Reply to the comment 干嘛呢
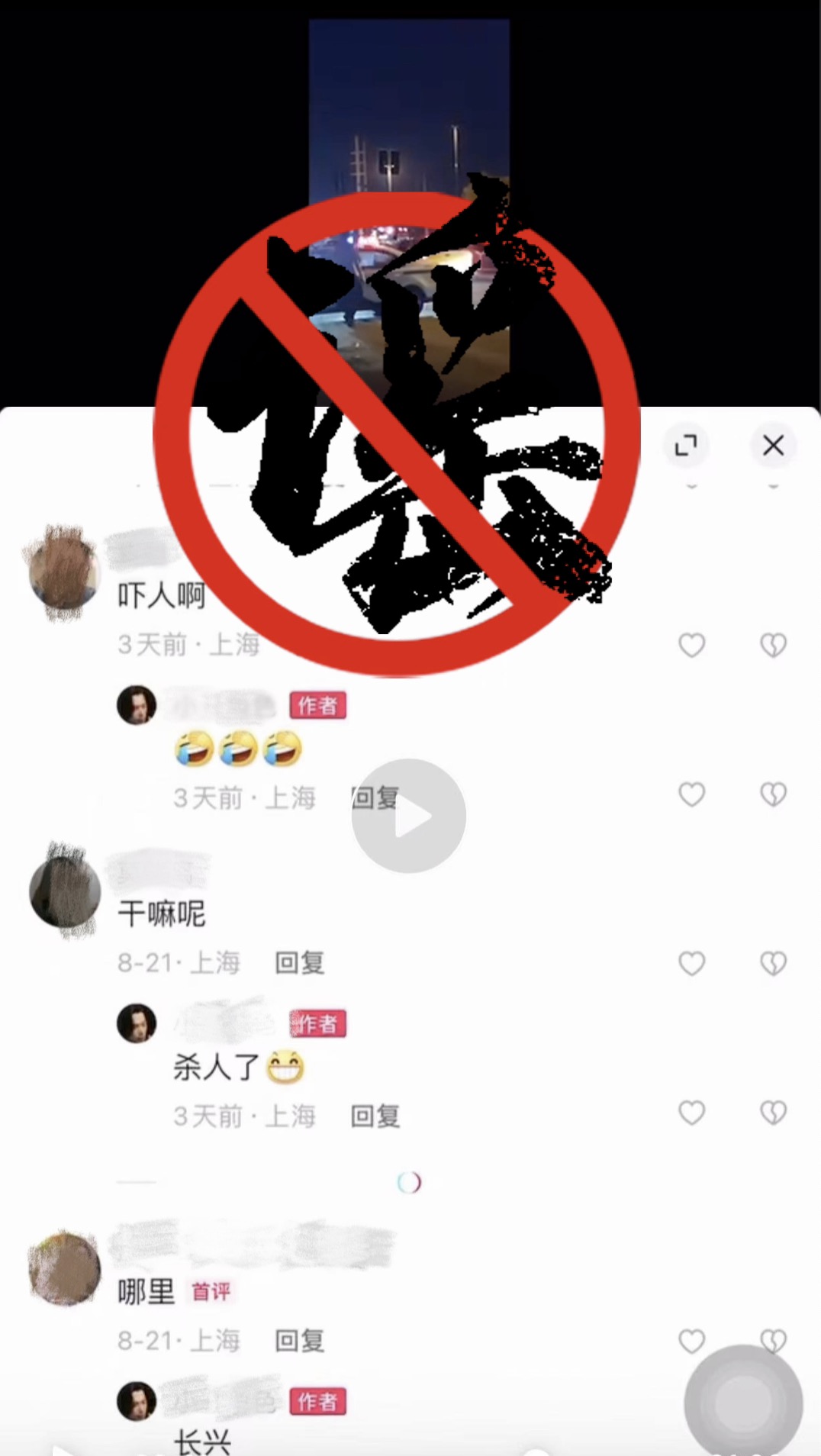Image resolution: width=821 pixels, height=1456 pixels. tap(300, 963)
